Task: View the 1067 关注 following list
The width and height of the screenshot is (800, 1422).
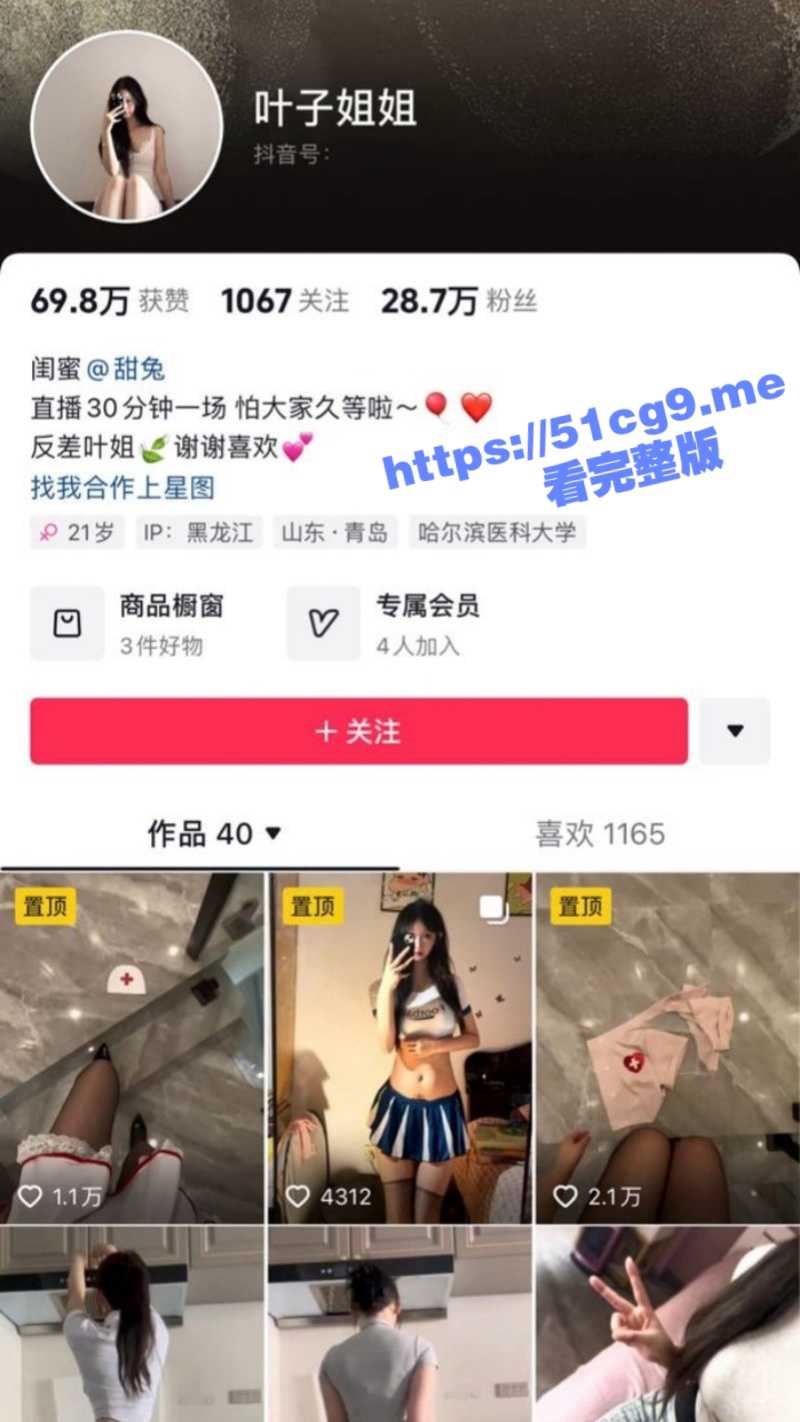Action: pos(285,300)
